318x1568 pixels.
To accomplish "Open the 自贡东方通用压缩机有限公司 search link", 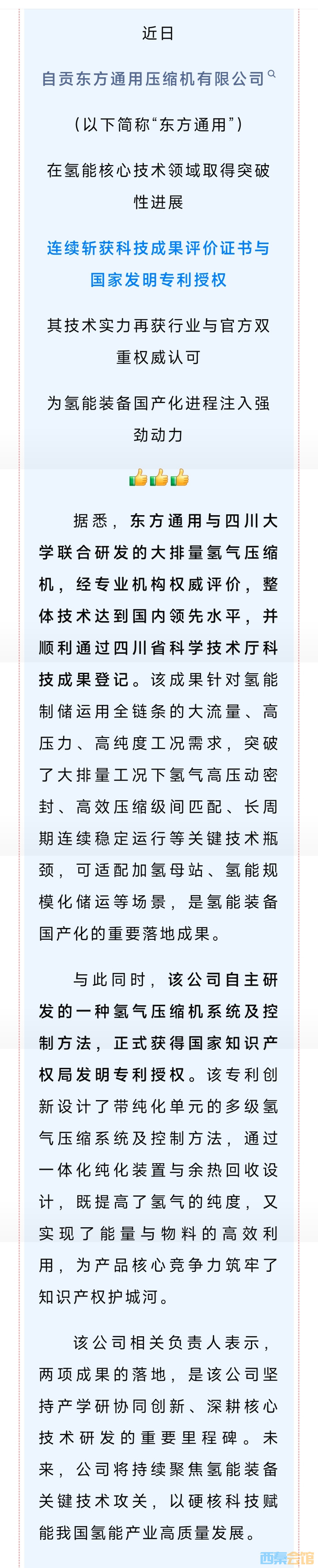I will (x=154, y=79).
